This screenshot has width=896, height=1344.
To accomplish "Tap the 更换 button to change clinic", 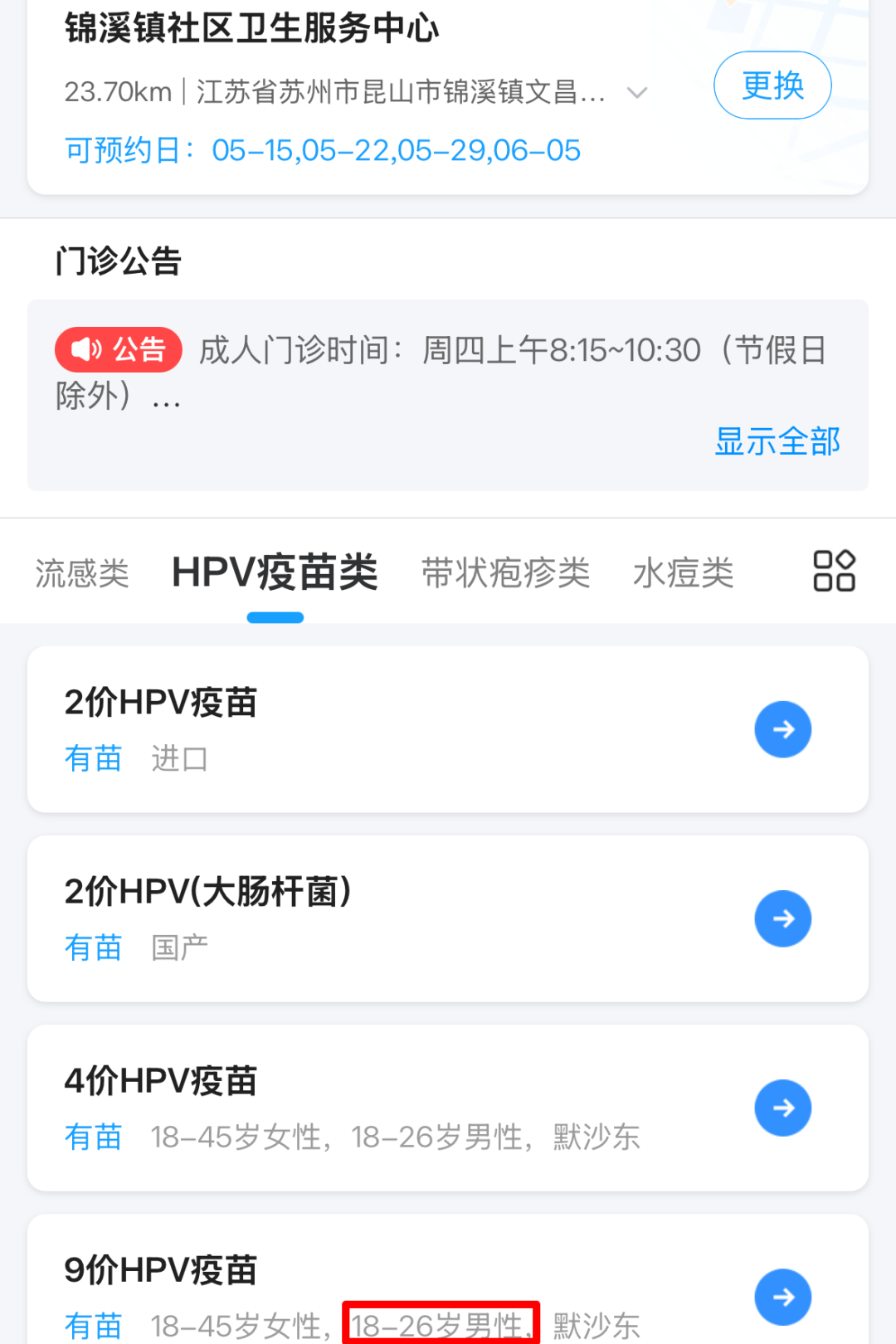I will click(772, 85).
